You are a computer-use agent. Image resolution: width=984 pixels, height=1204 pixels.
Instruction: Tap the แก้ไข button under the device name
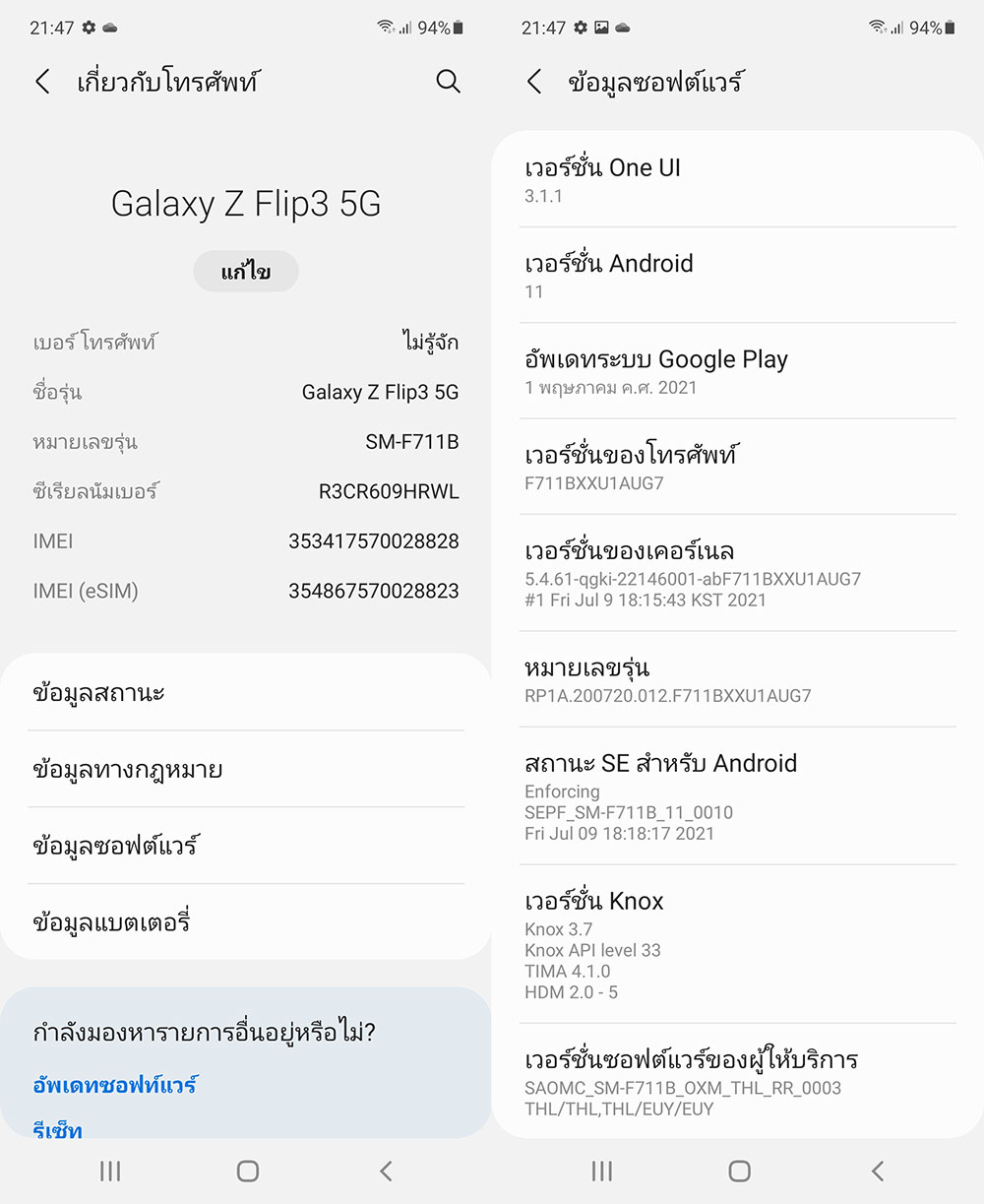point(246,272)
